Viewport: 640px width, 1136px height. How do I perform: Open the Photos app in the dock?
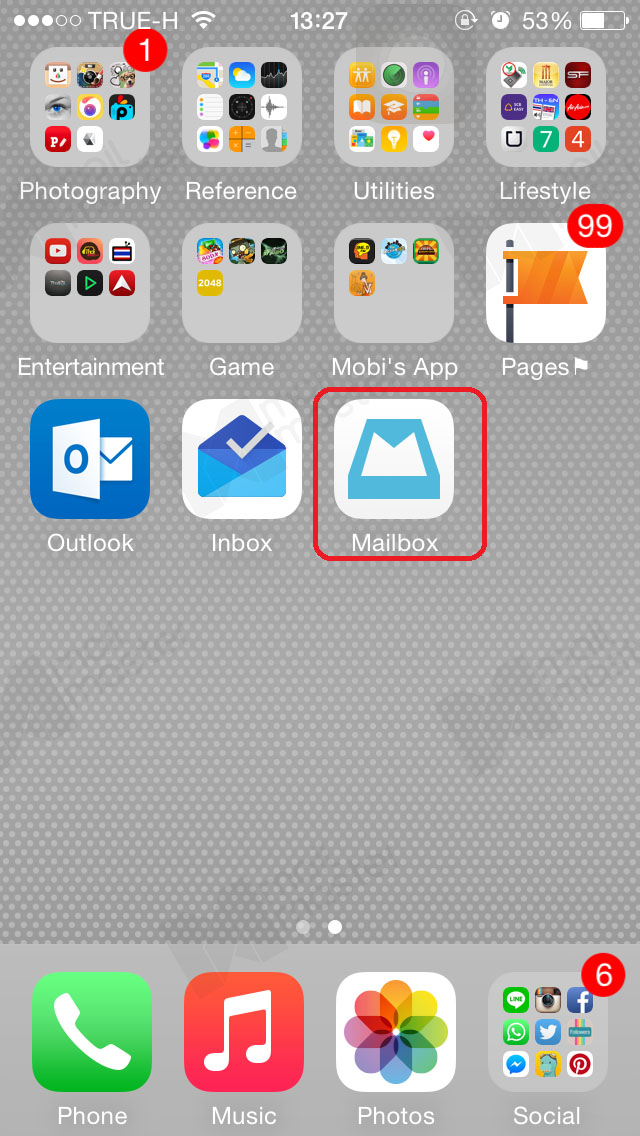click(x=396, y=1032)
